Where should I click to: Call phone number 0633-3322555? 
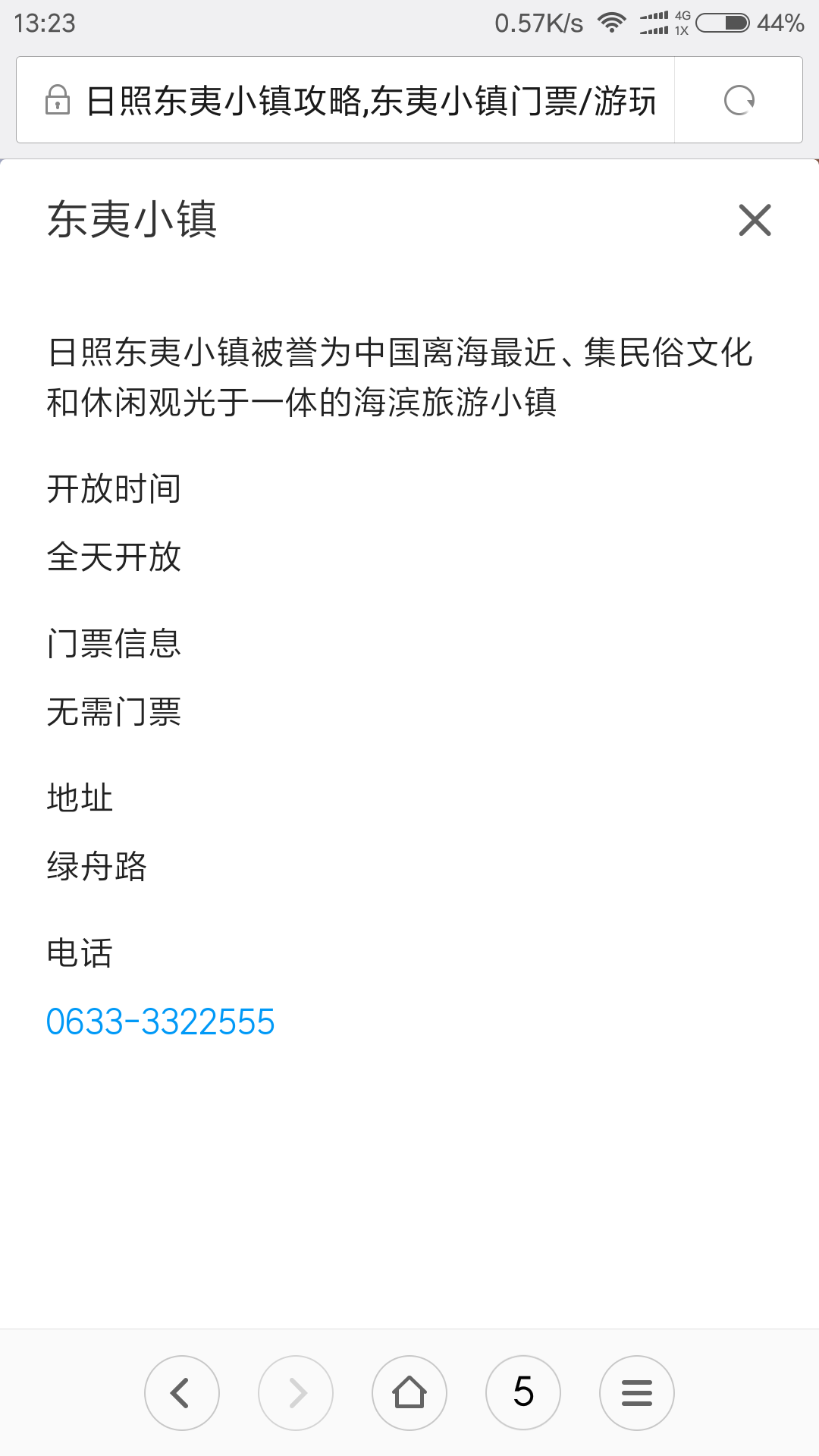[160, 1021]
